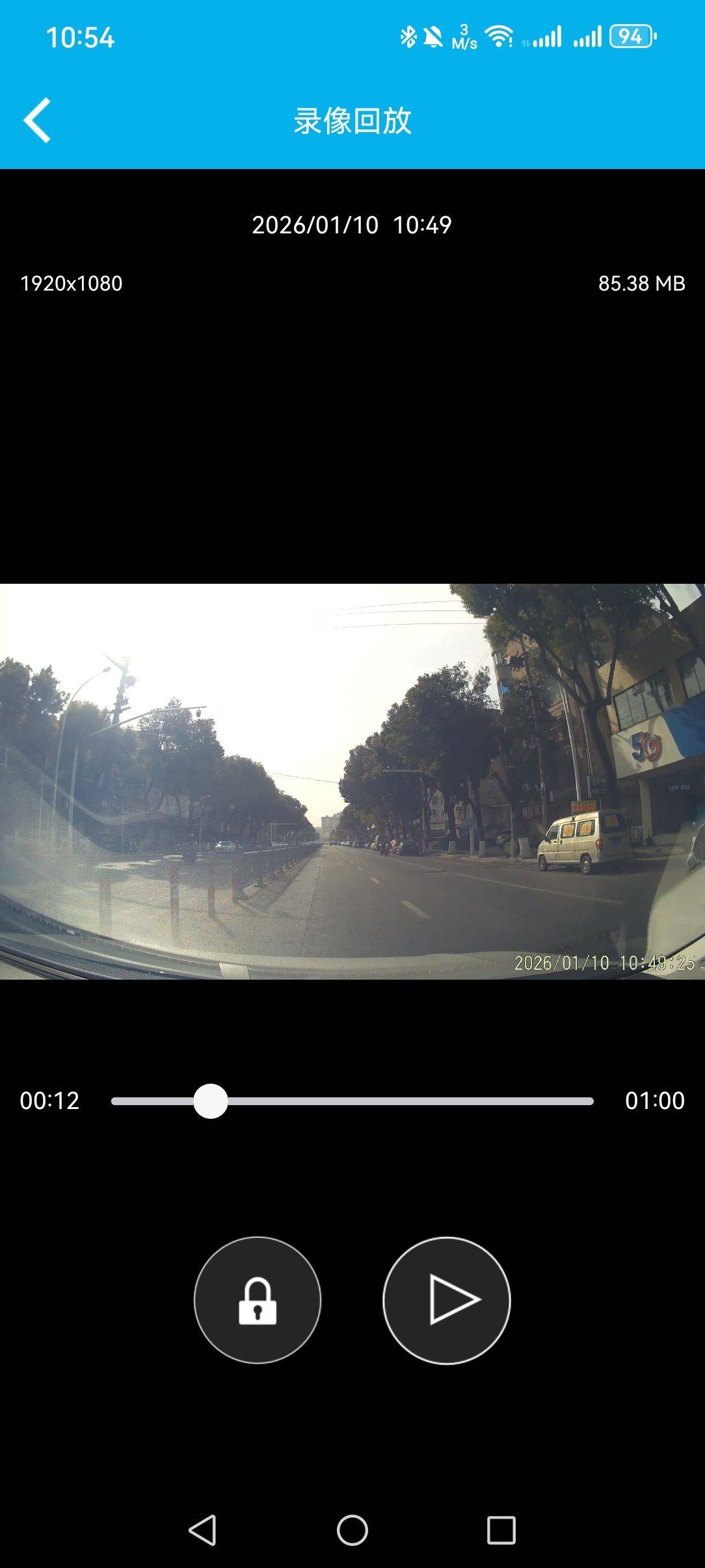This screenshot has width=705, height=1568.
Task: Lock this recording with the padlock button
Action: tap(258, 1300)
